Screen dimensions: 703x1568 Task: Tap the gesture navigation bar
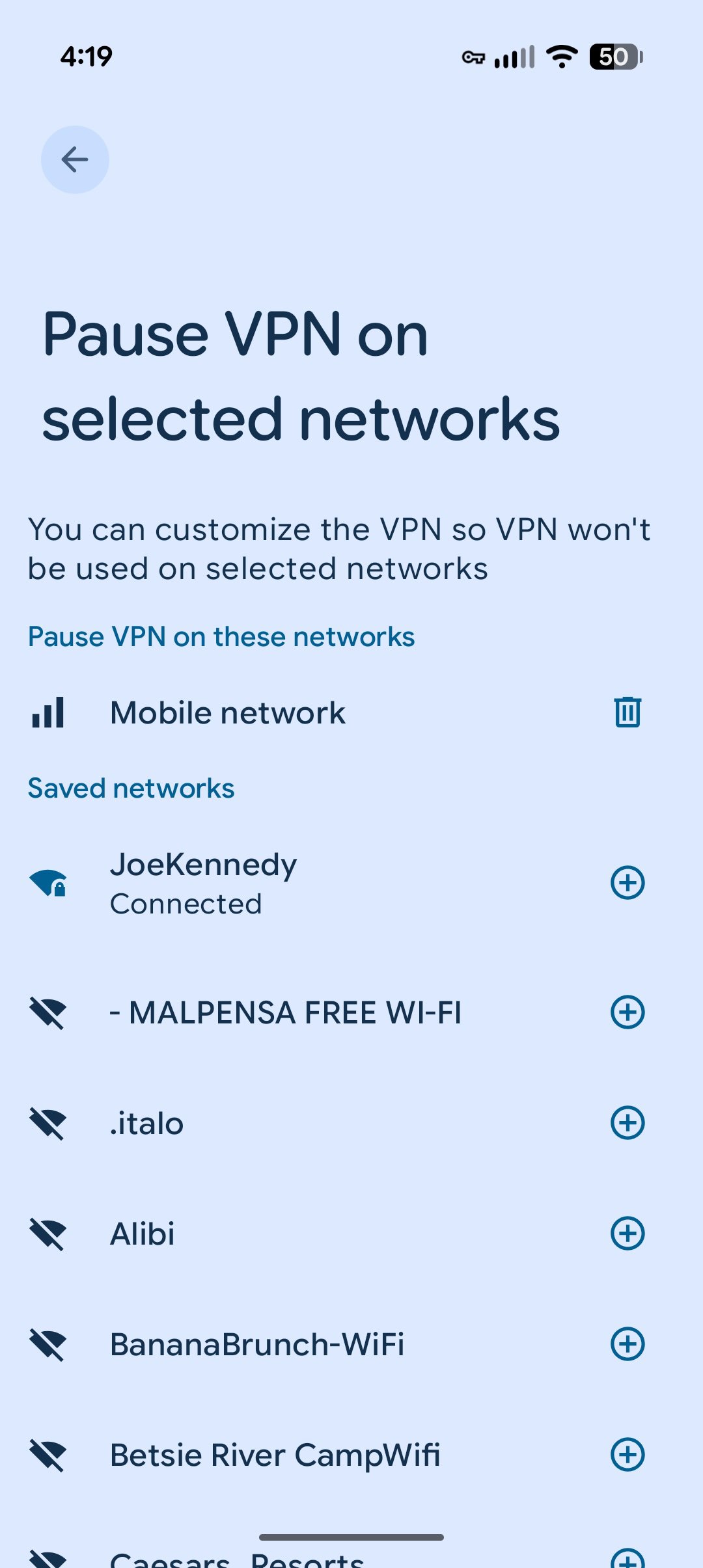pyautogui.click(x=351, y=1537)
